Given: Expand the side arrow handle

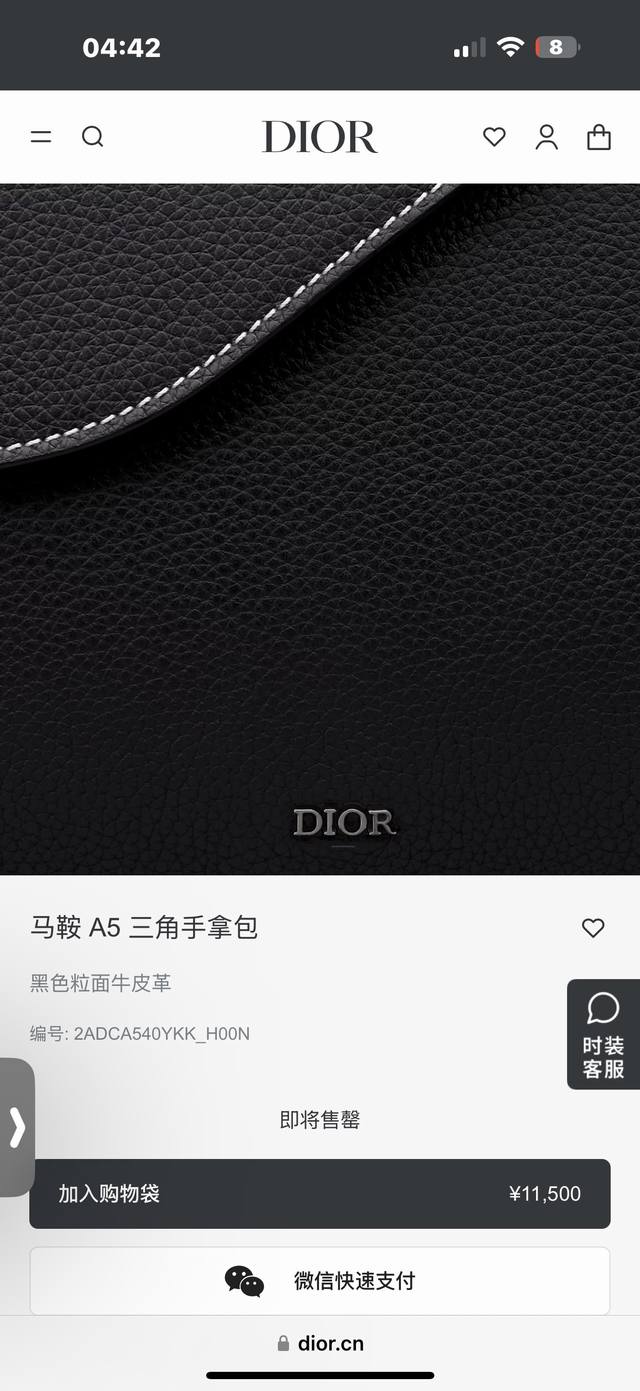Looking at the screenshot, I should click(17, 1127).
